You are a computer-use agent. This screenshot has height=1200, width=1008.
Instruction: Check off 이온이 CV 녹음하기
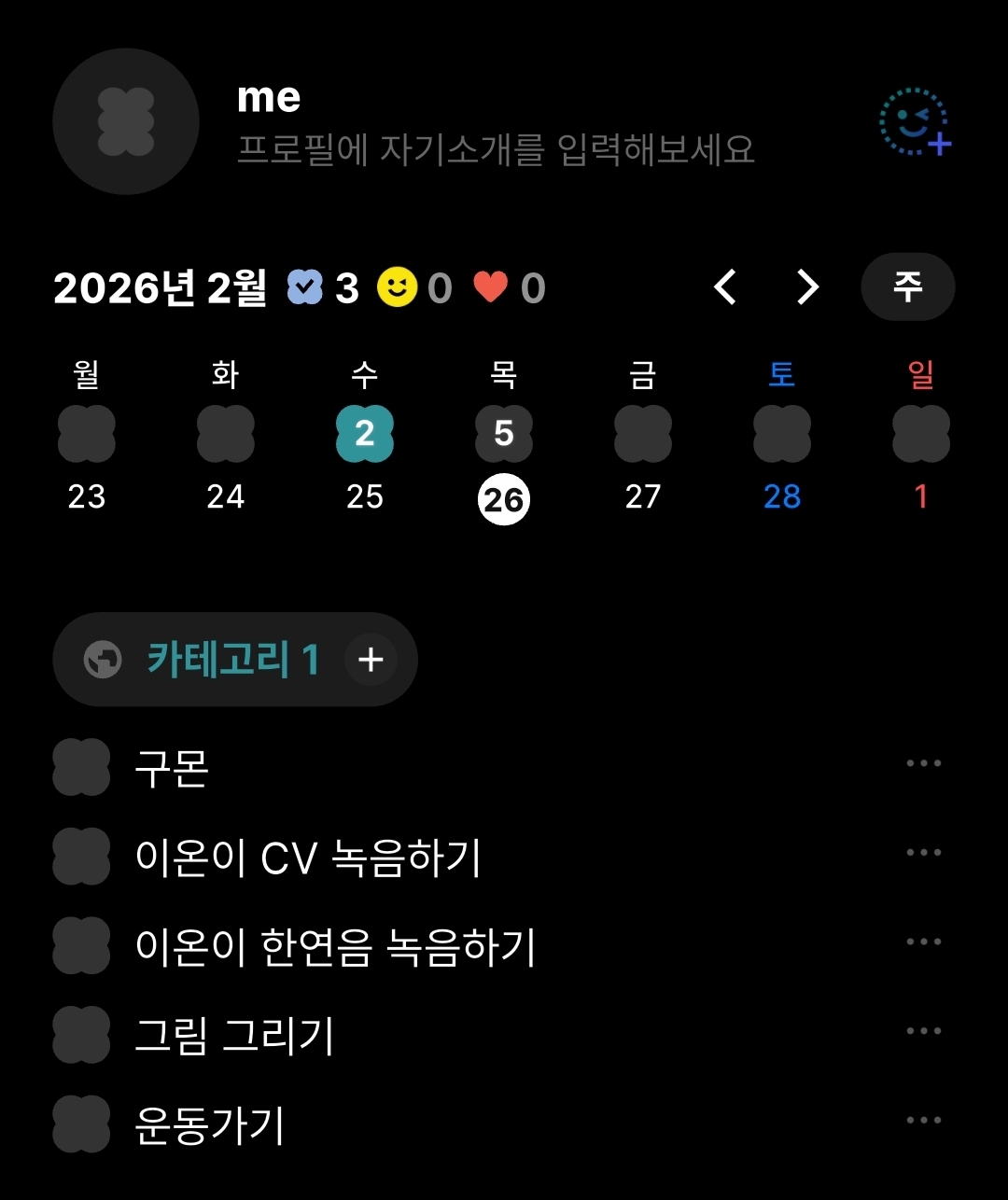pyautogui.click(x=82, y=857)
